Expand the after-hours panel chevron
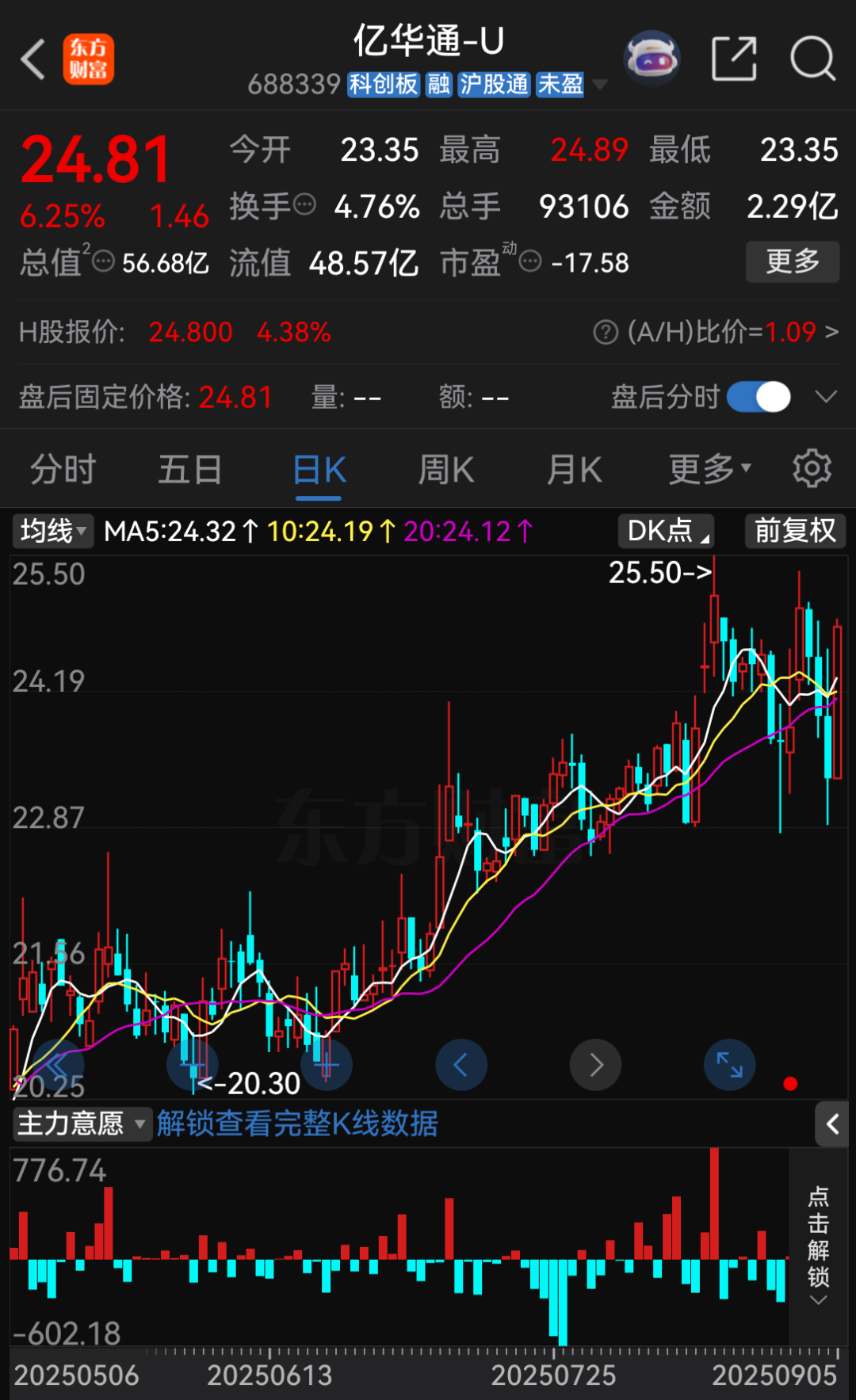 (x=826, y=397)
